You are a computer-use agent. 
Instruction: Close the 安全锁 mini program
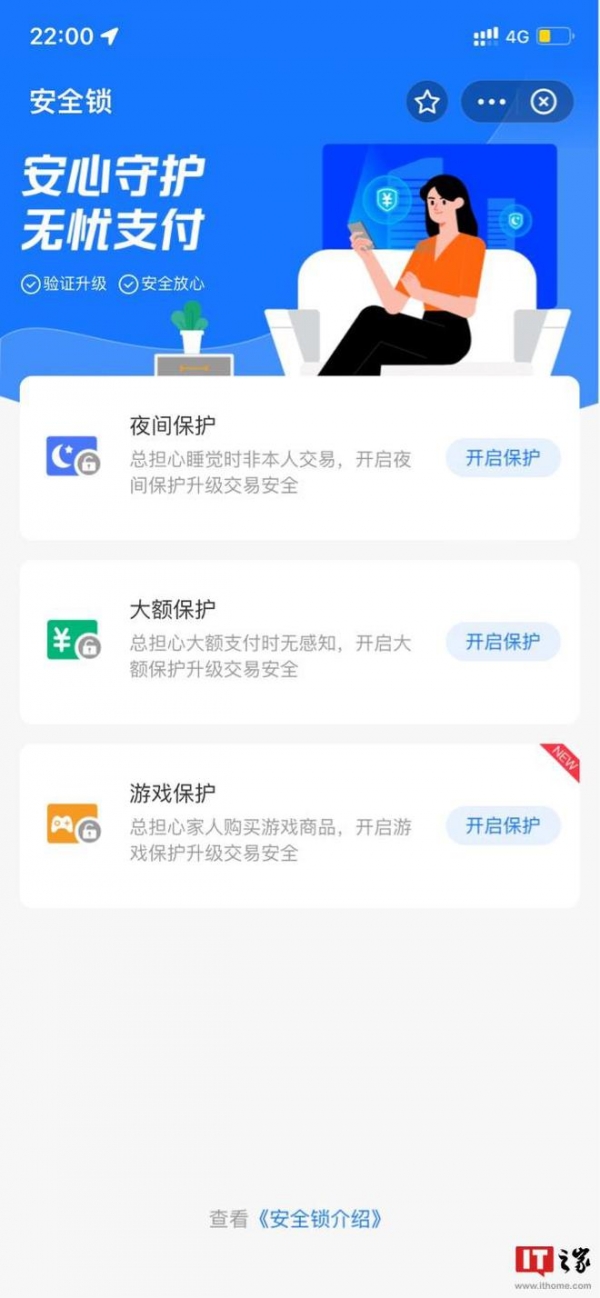(543, 102)
